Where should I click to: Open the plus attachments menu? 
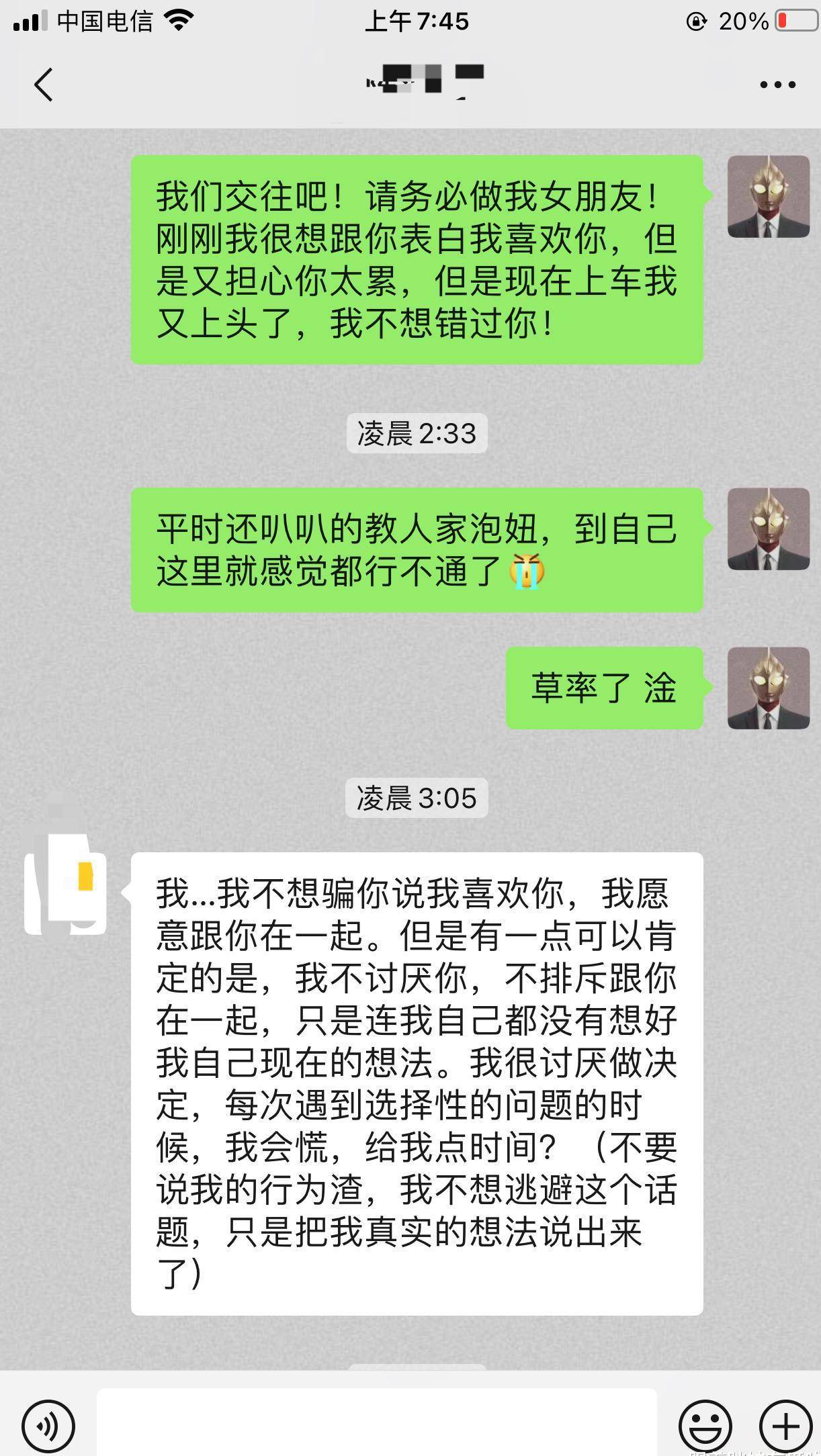point(785,1425)
